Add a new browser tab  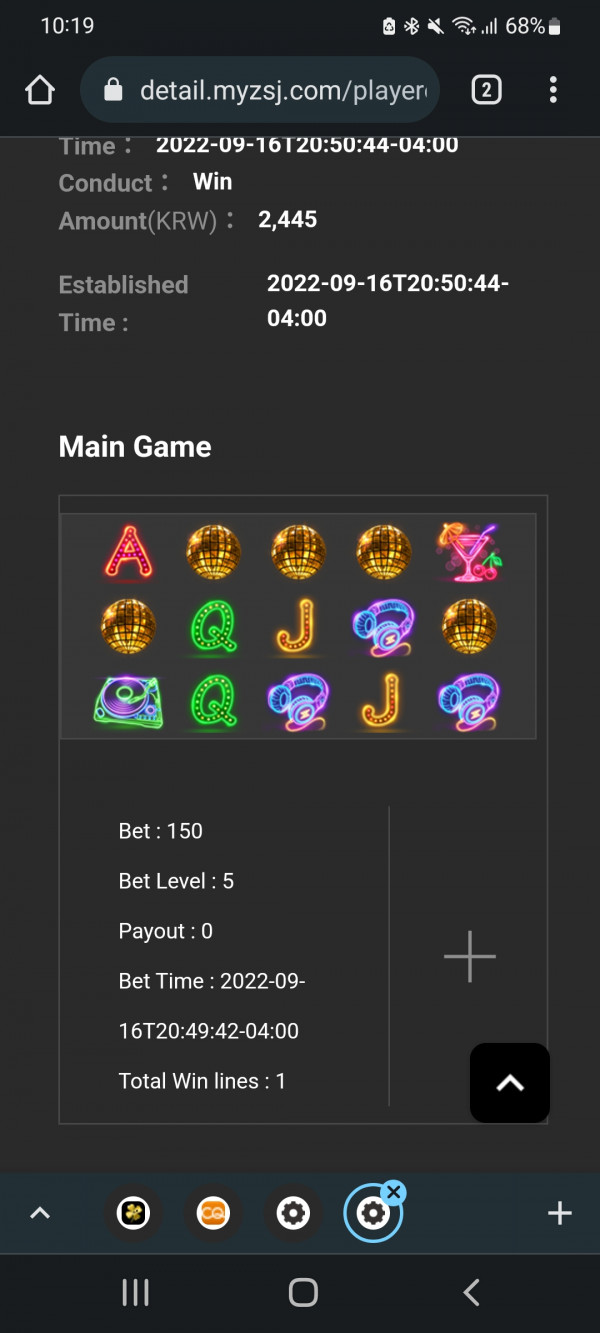click(x=560, y=1214)
